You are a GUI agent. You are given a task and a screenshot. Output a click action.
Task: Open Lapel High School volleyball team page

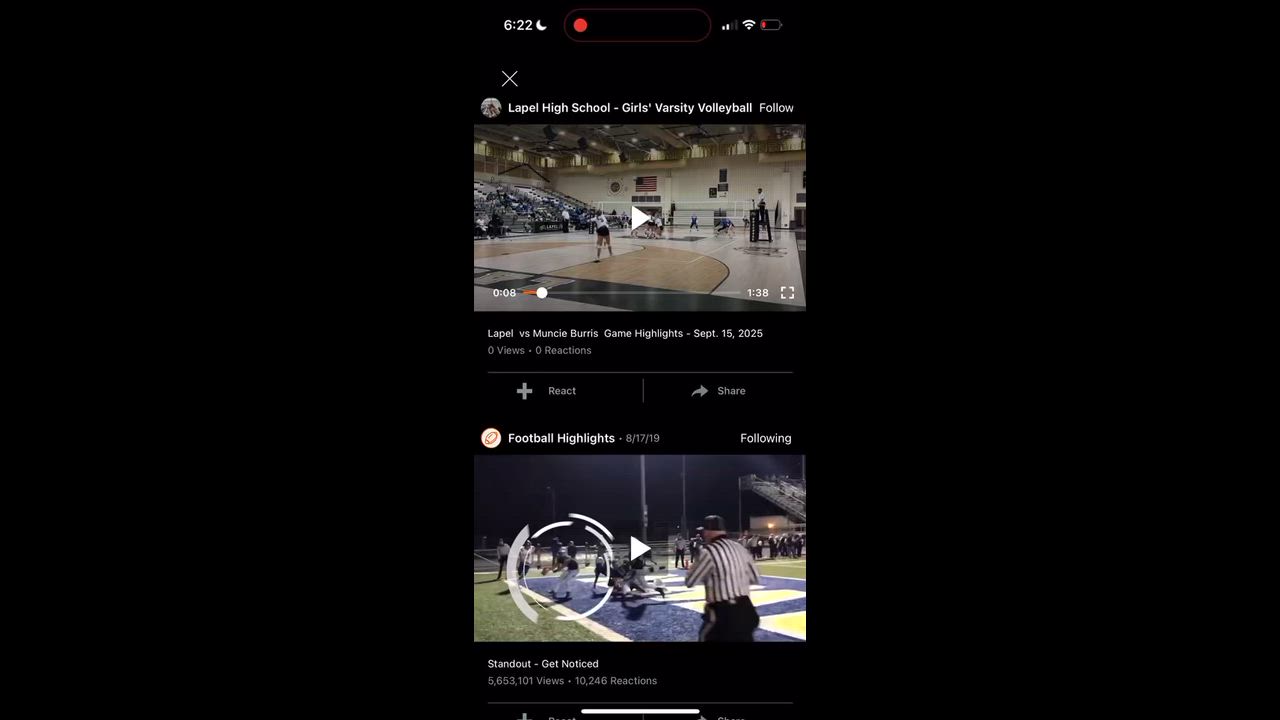(629, 108)
